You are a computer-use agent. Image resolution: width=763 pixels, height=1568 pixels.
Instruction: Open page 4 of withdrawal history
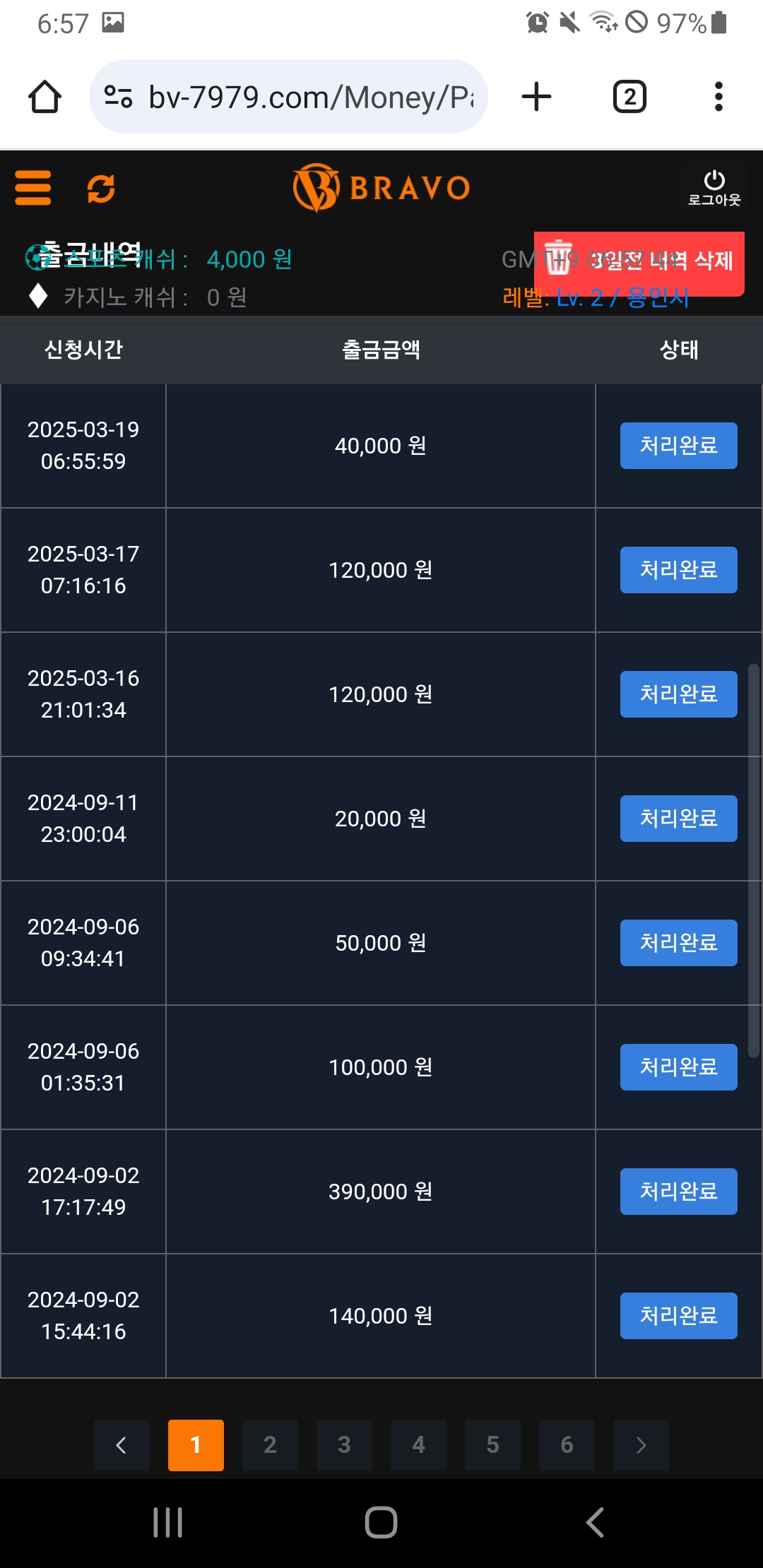418,1445
